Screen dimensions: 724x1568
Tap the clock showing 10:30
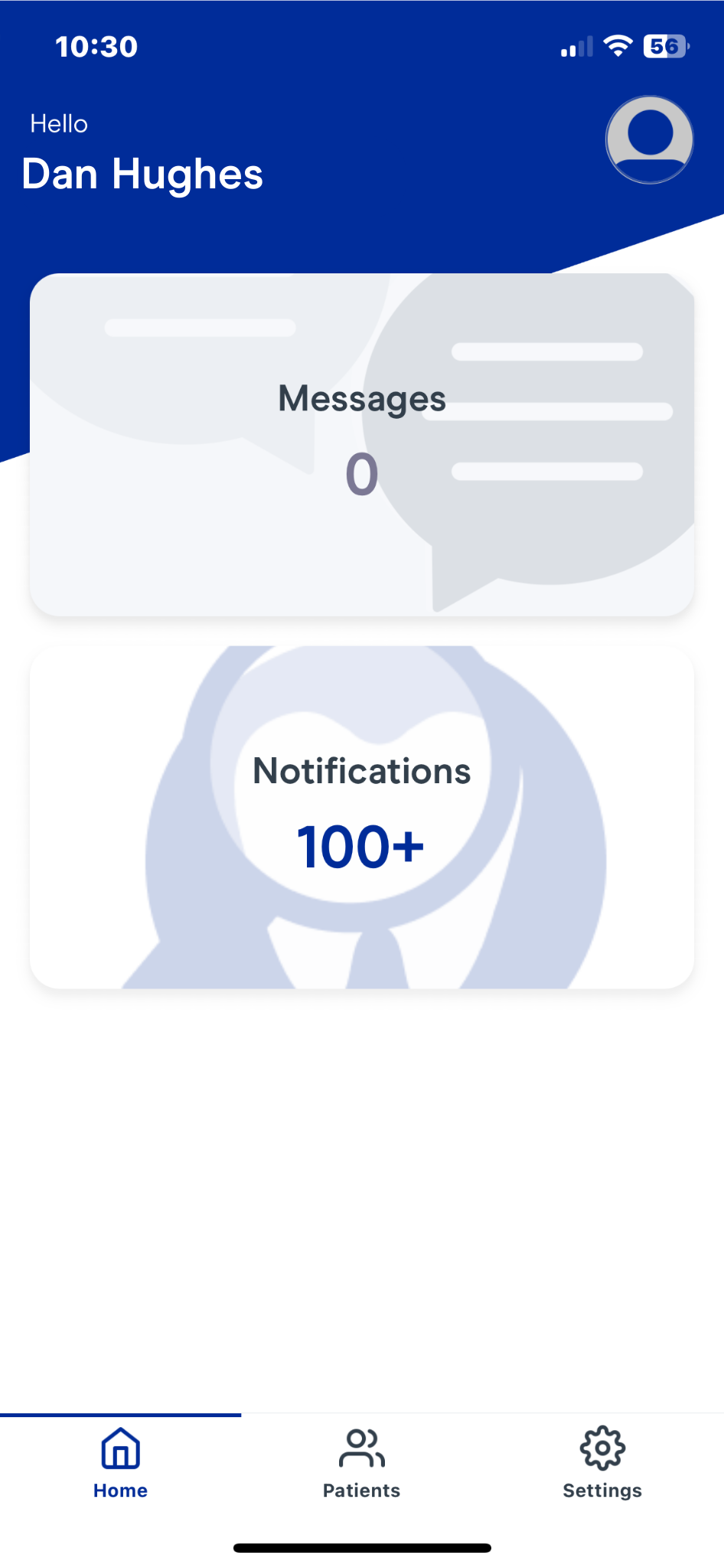(96, 46)
